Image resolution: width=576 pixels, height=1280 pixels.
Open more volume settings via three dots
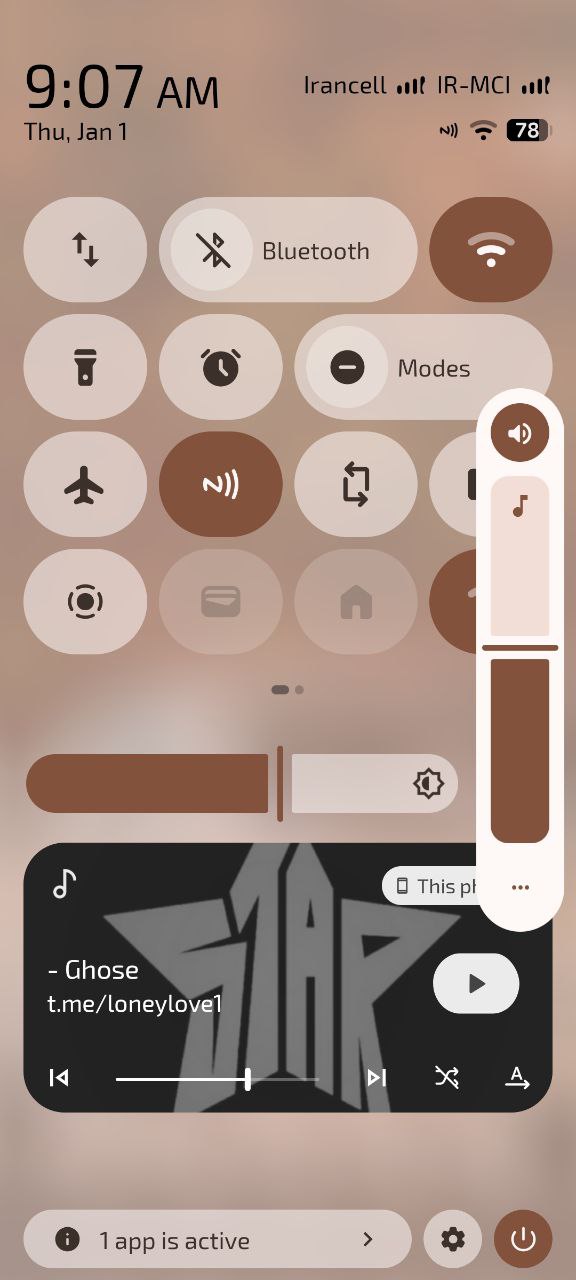(x=520, y=887)
